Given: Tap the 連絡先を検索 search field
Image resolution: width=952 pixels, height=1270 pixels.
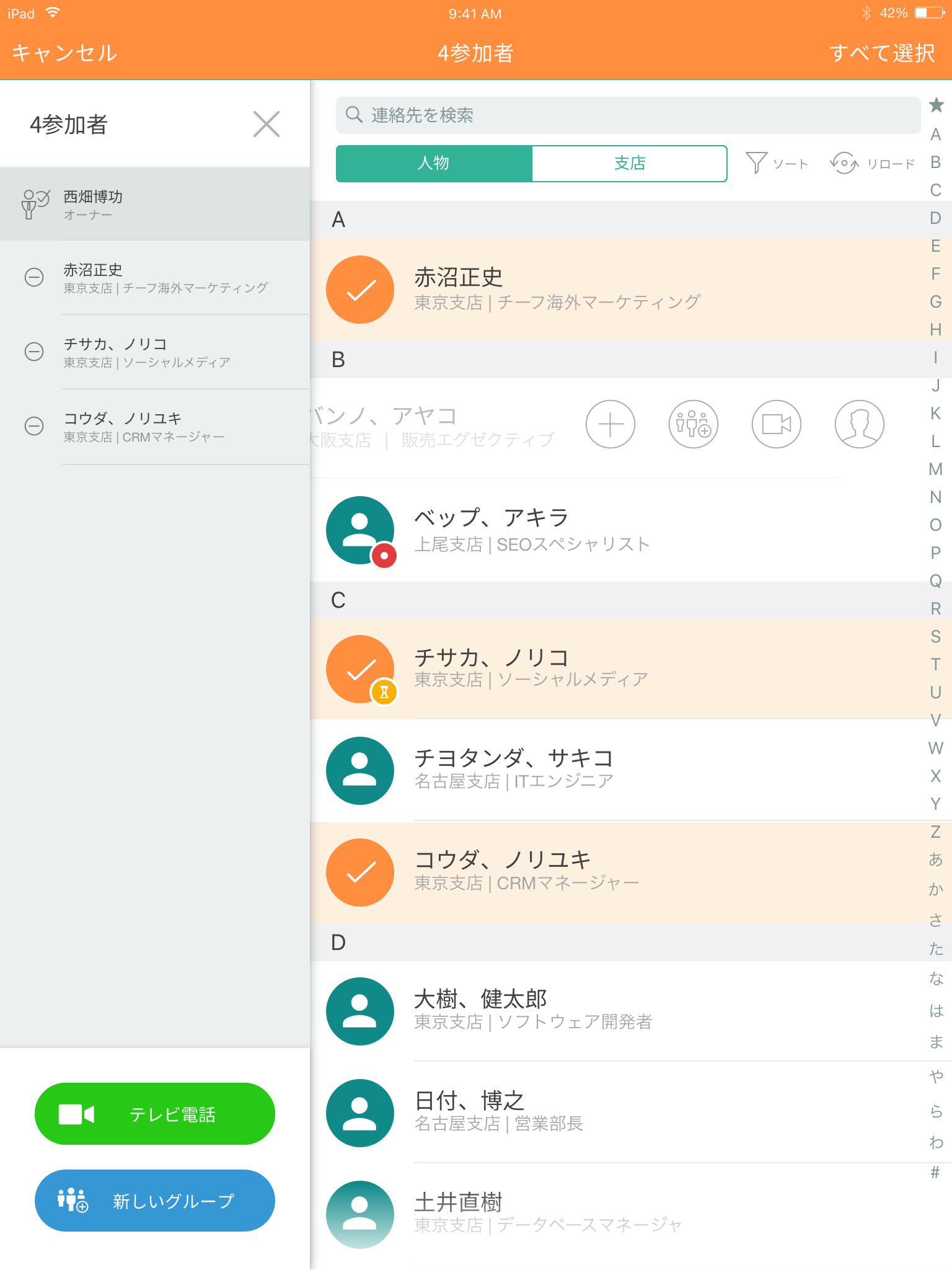Looking at the screenshot, I should 627,115.
